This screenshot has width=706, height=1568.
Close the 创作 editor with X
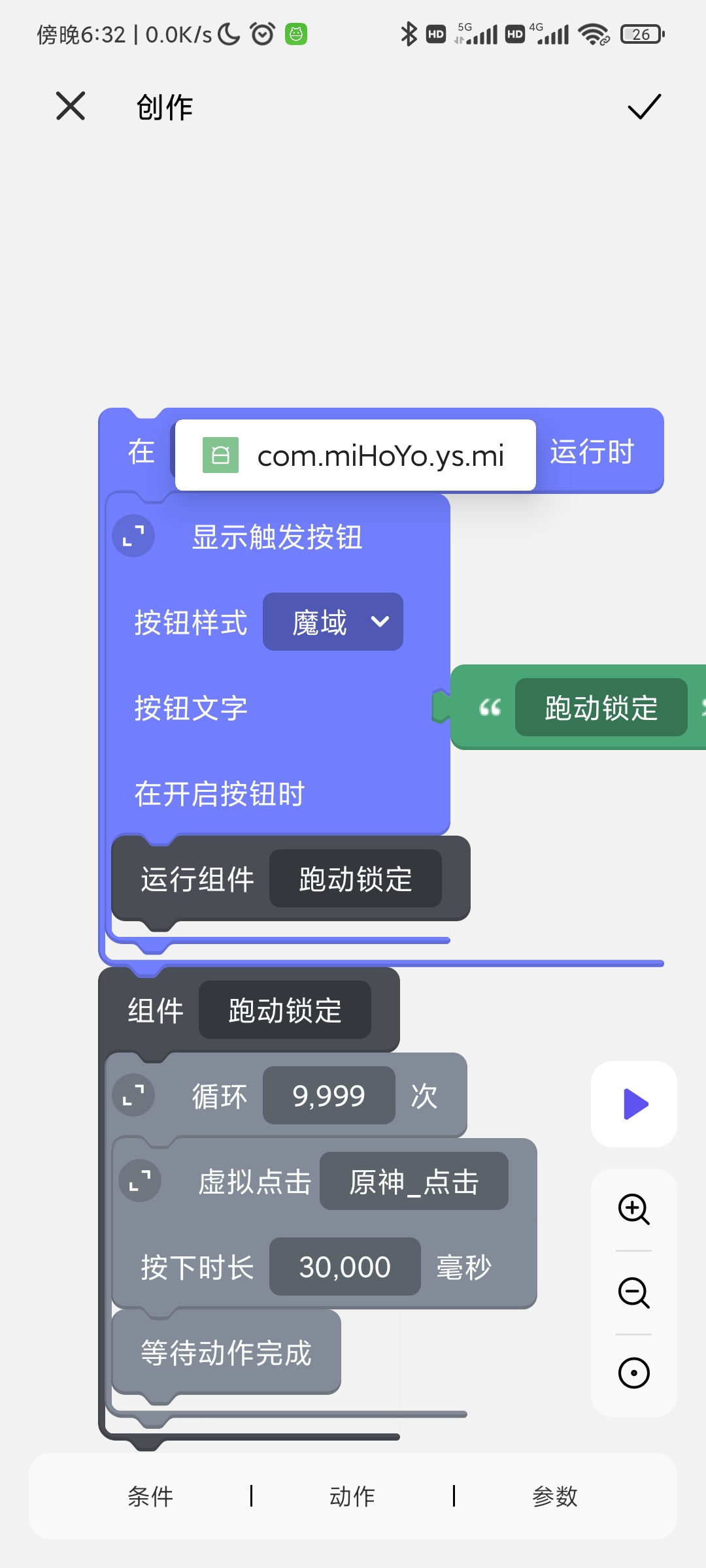coord(71,106)
